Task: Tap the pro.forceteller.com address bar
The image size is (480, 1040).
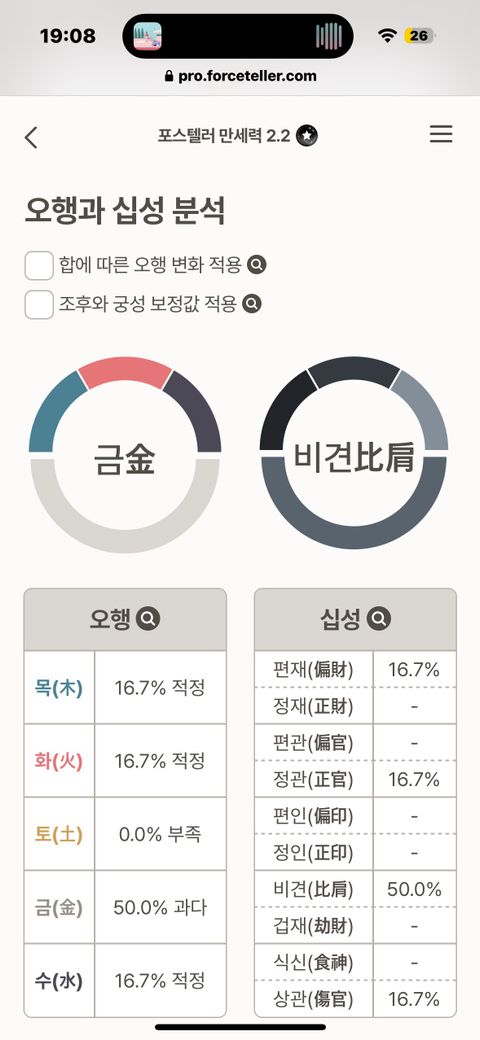Action: click(240, 76)
